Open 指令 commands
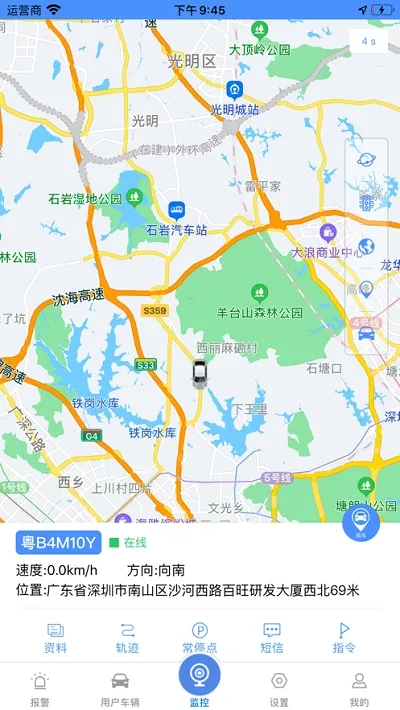 coord(344,638)
